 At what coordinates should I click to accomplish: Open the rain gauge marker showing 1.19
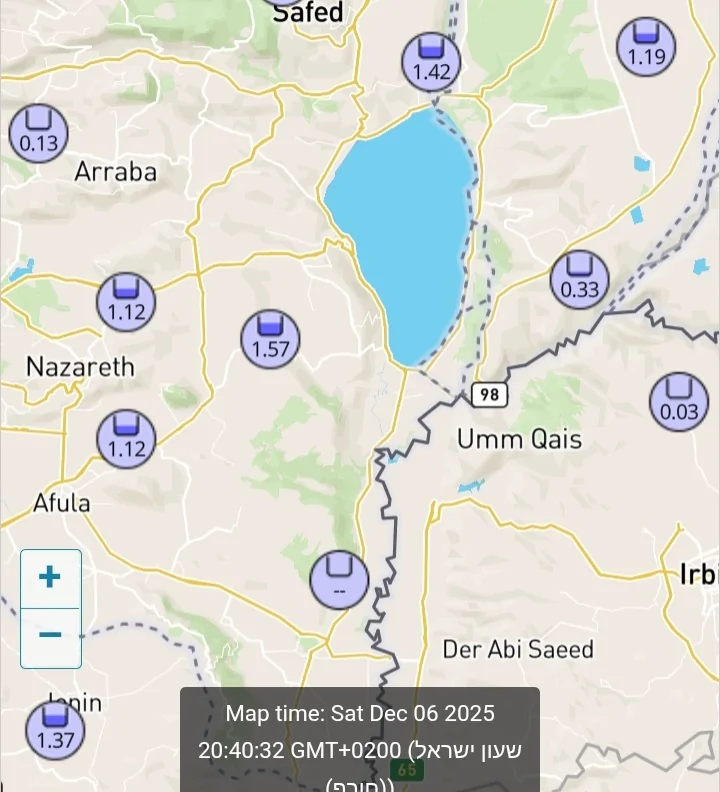[646, 46]
